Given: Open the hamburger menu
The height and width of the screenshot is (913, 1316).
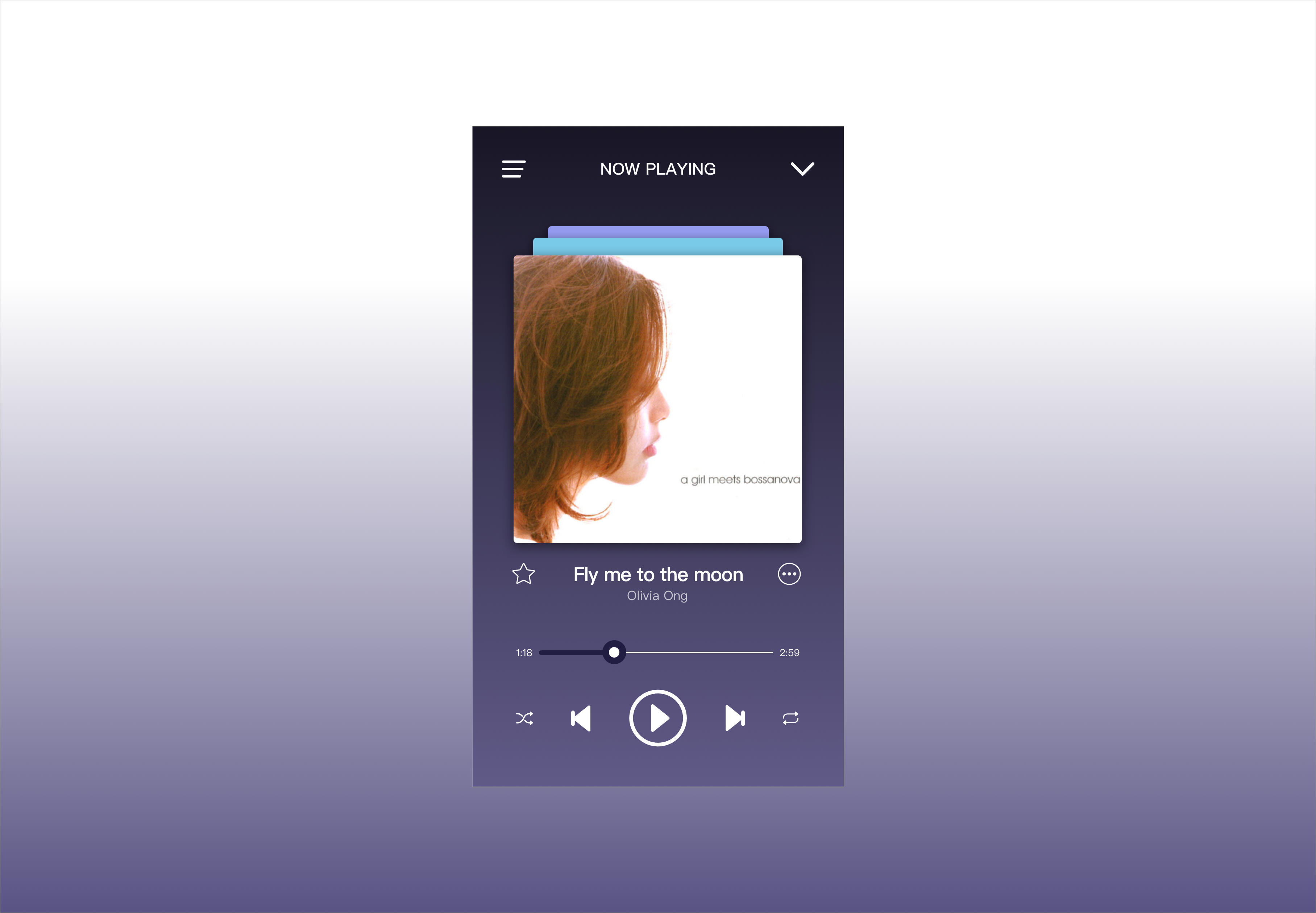Looking at the screenshot, I should point(513,169).
